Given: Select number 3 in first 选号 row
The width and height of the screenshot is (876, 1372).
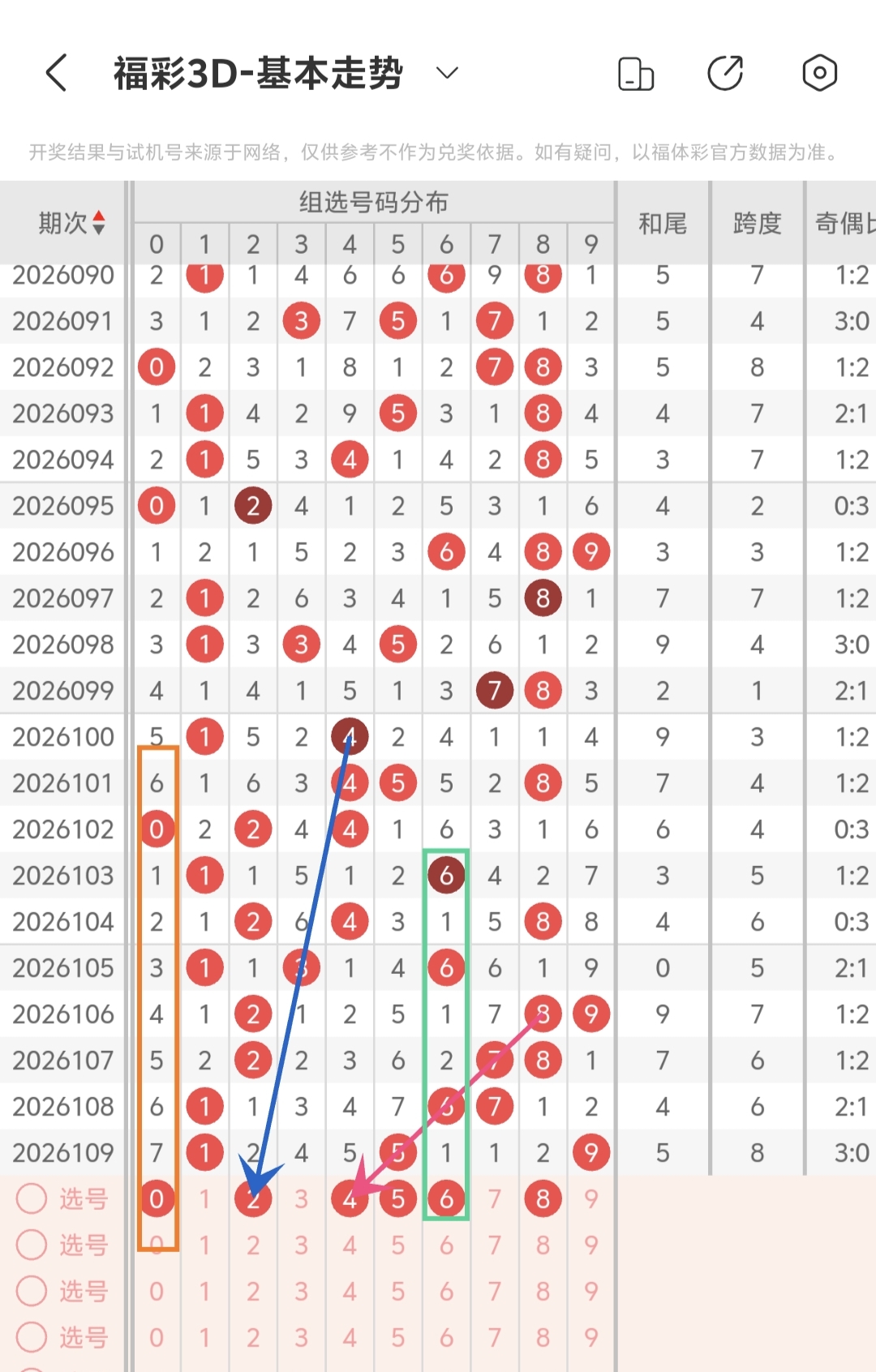Looking at the screenshot, I should tap(301, 1199).
